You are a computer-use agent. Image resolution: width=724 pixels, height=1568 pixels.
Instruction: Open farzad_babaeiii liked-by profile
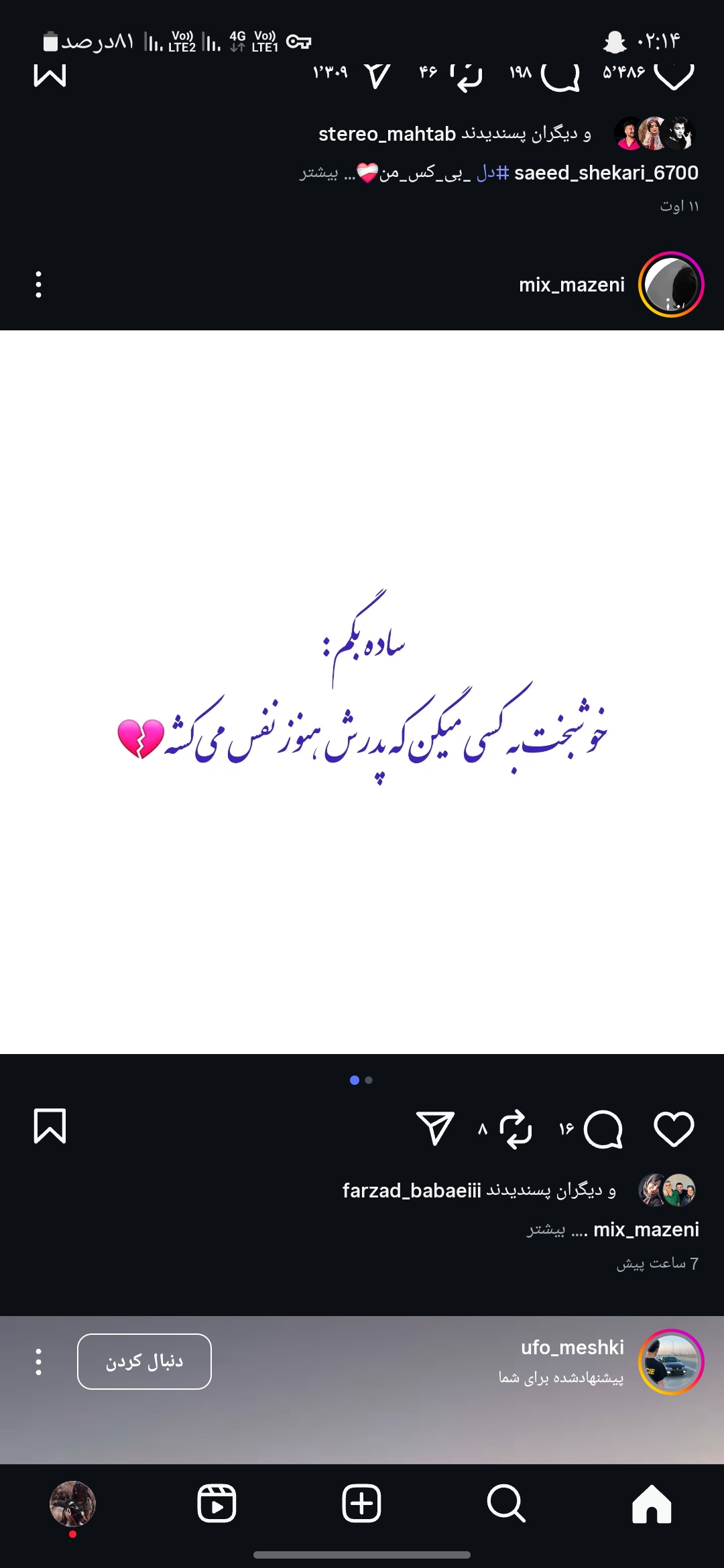coord(412,1190)
